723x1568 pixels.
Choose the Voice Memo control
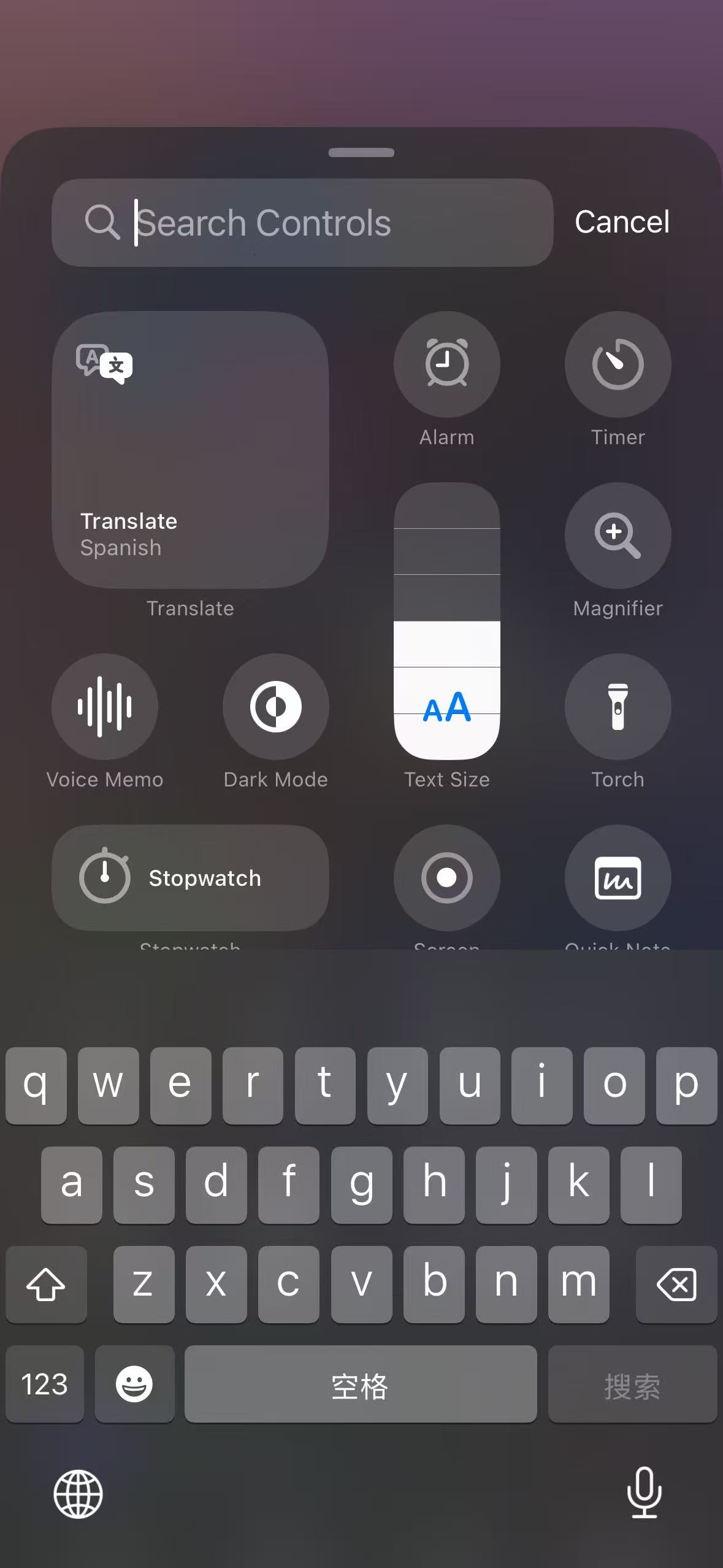(x=105, y=707)
